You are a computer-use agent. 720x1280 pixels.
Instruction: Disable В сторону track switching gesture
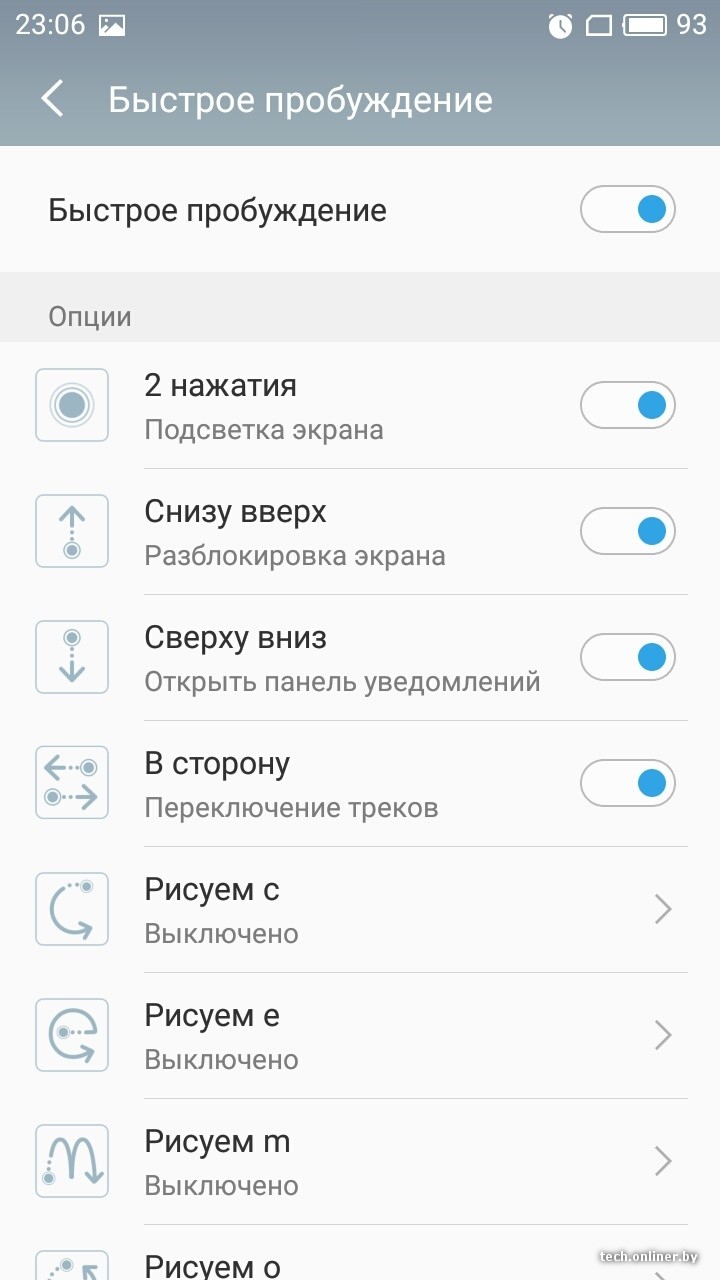point(627,783)
